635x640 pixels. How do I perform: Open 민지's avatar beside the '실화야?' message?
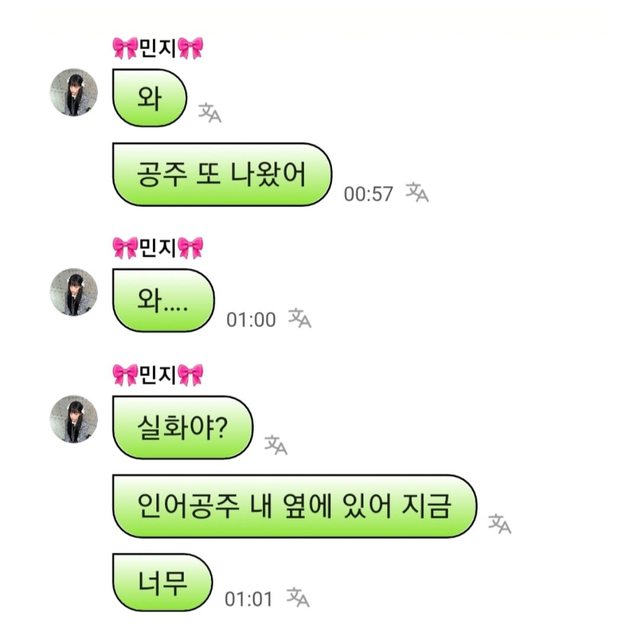pyautogui.click(x=73, y=419)
